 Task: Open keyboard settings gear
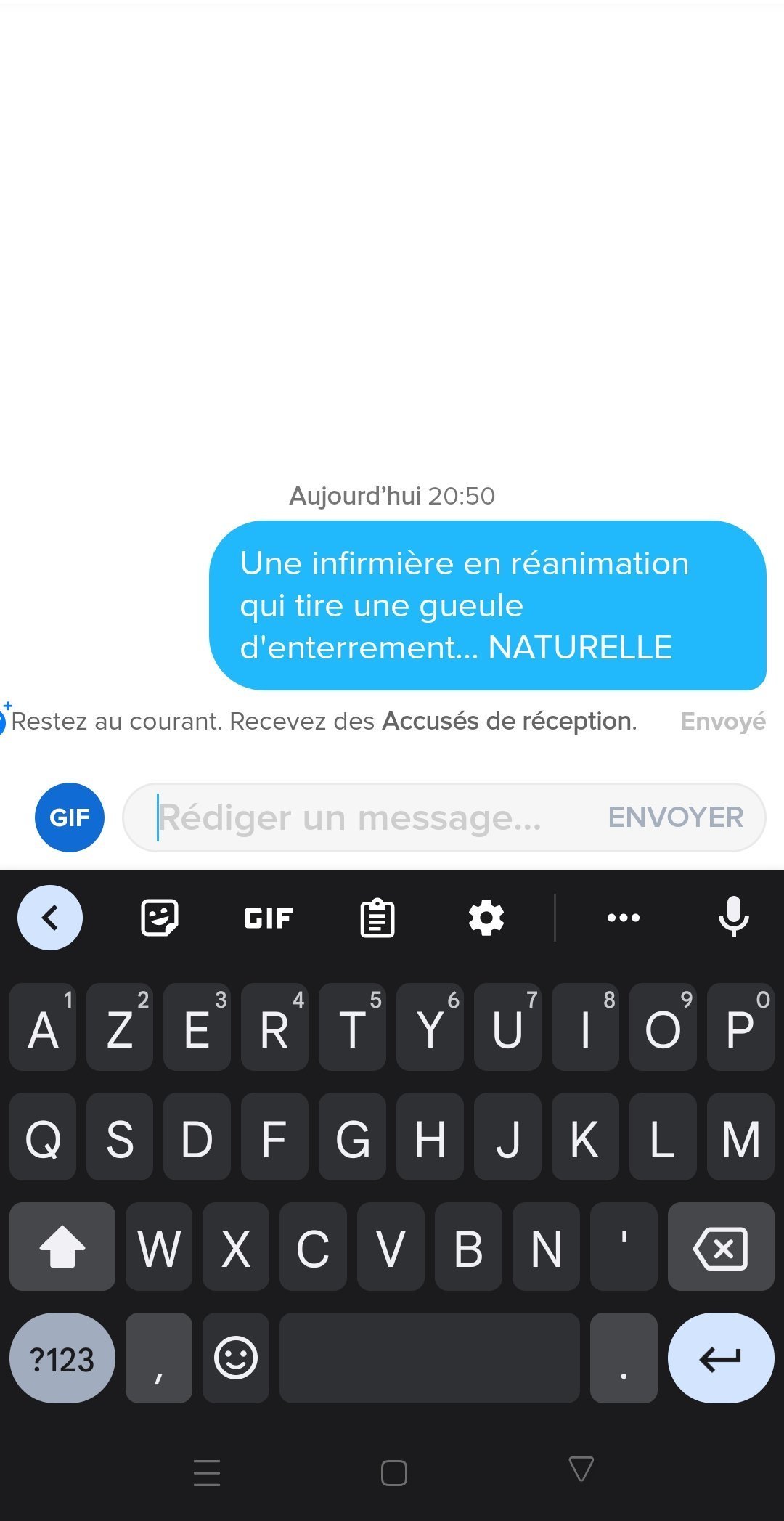click(486, 918)
